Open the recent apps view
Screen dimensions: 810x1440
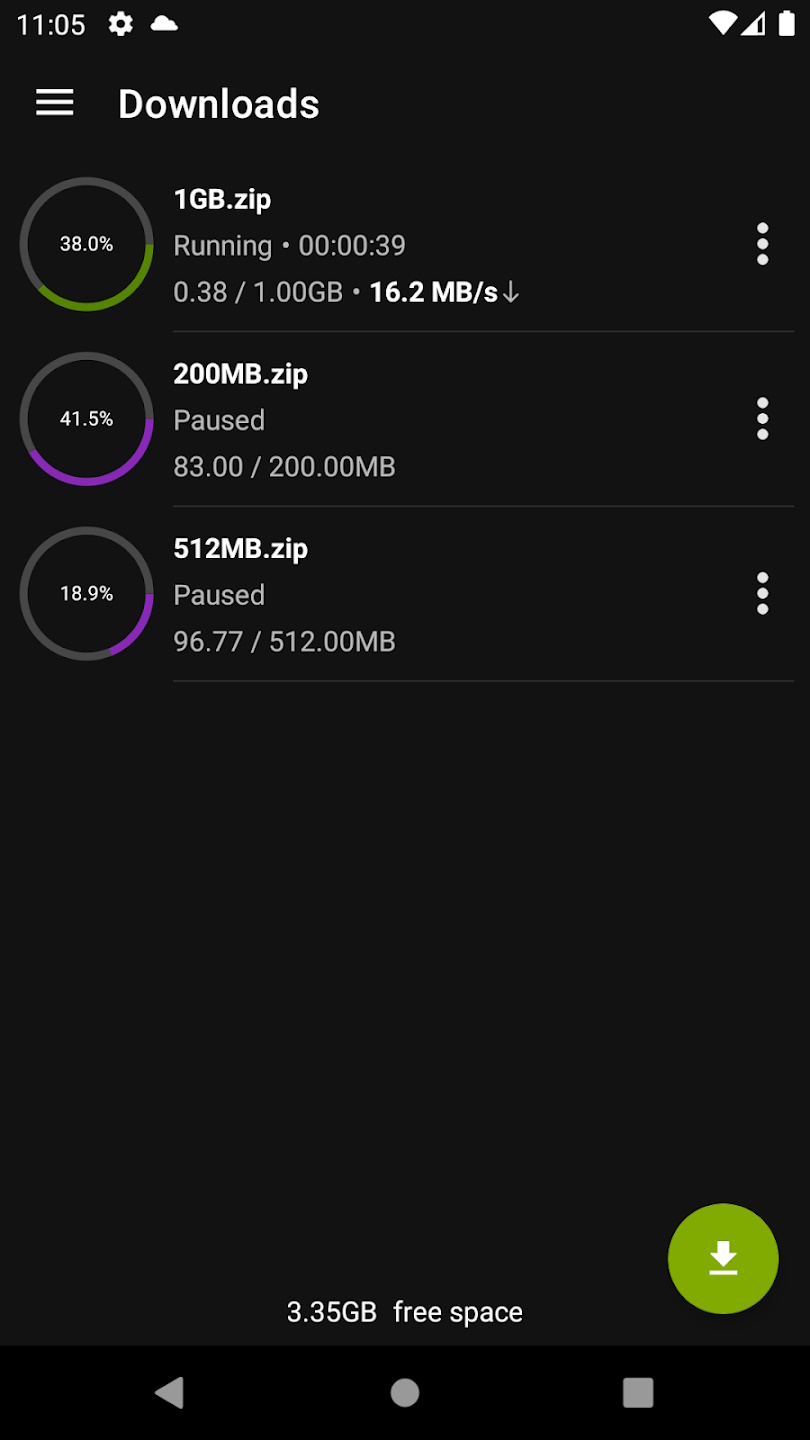(637, 1392)
